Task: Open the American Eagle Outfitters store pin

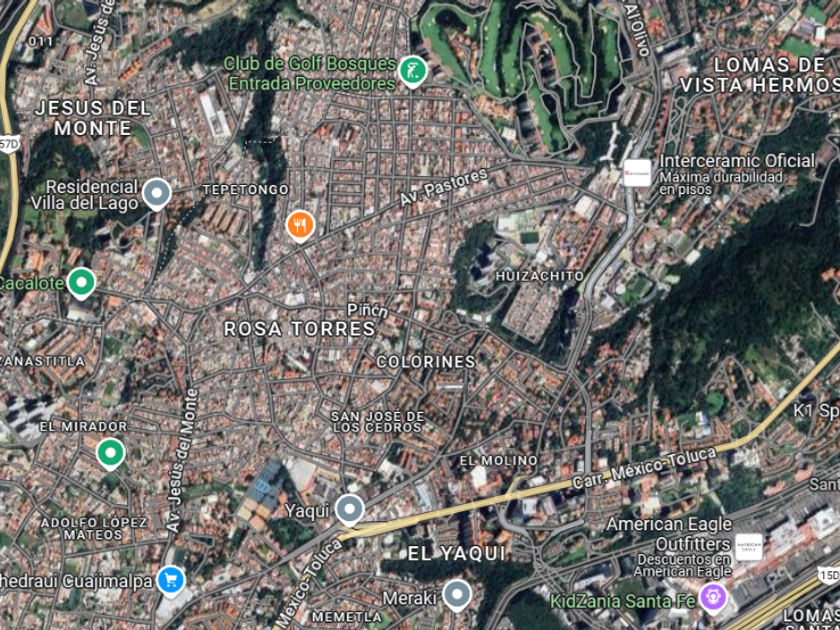Action: click(x=749, y=546)
